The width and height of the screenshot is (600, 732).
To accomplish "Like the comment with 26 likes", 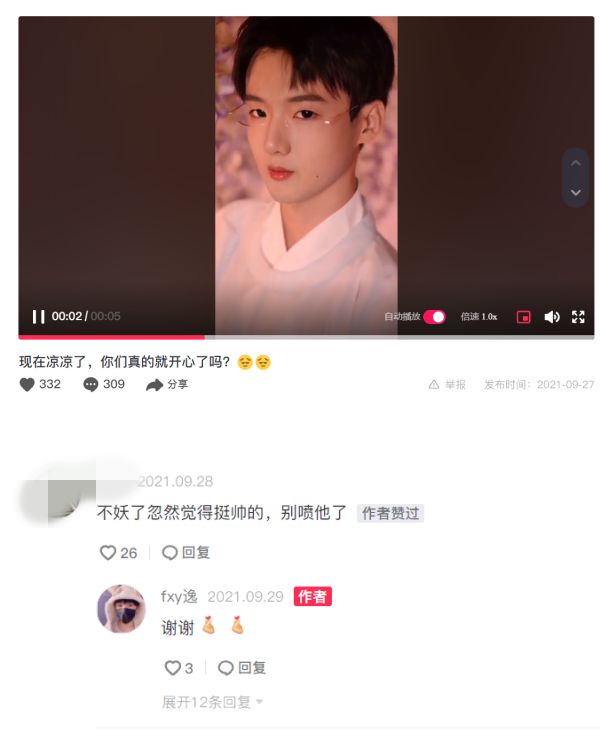I will click(108, 552).
